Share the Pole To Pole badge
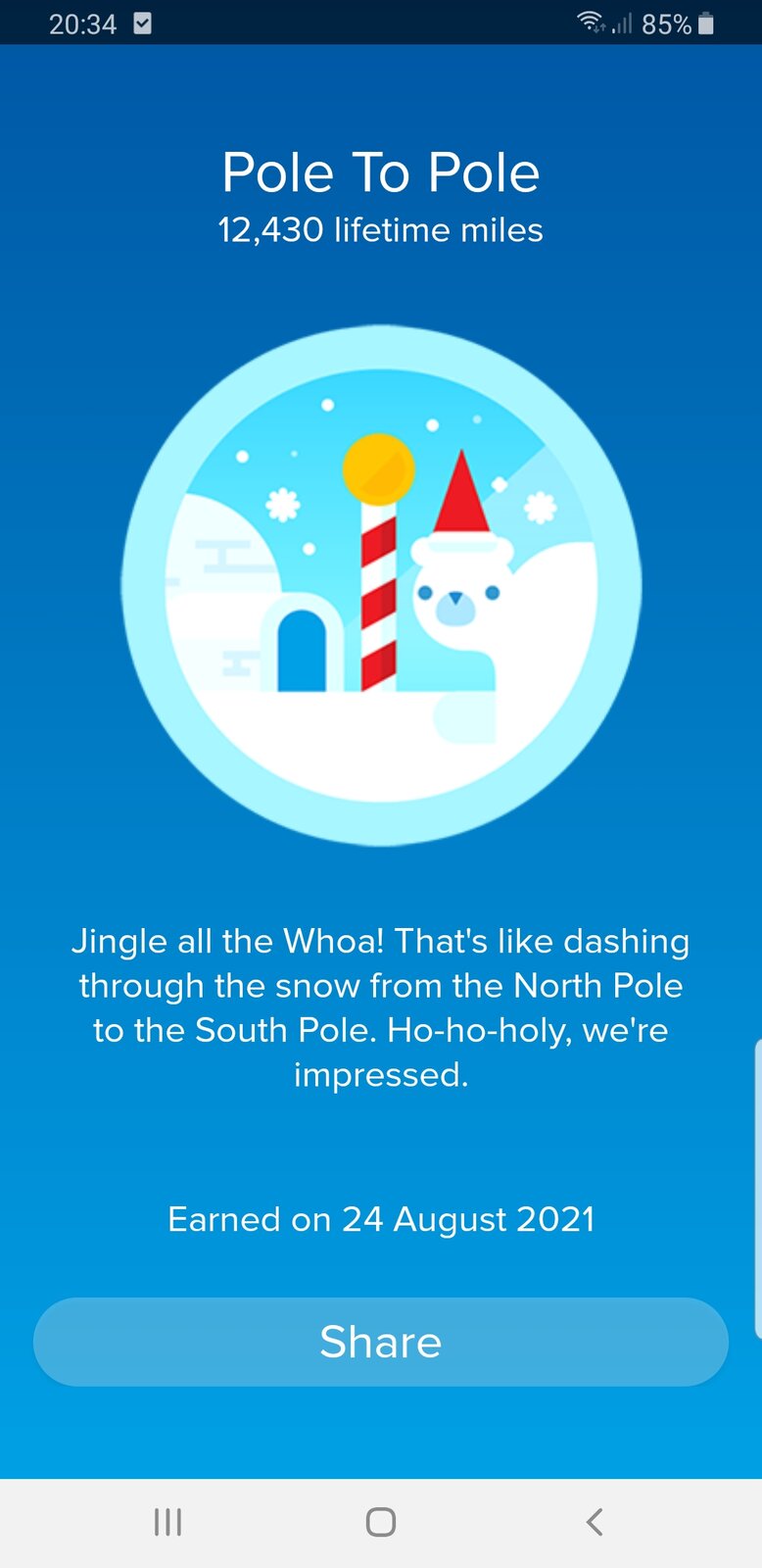This screenshot has width=762, height=1568. 380,1342
